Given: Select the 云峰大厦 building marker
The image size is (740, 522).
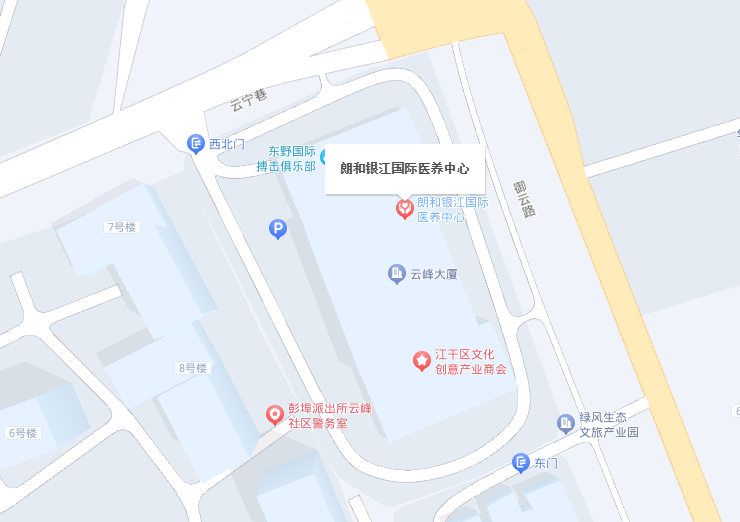Looking at the screenshot, I should [397, 273].
